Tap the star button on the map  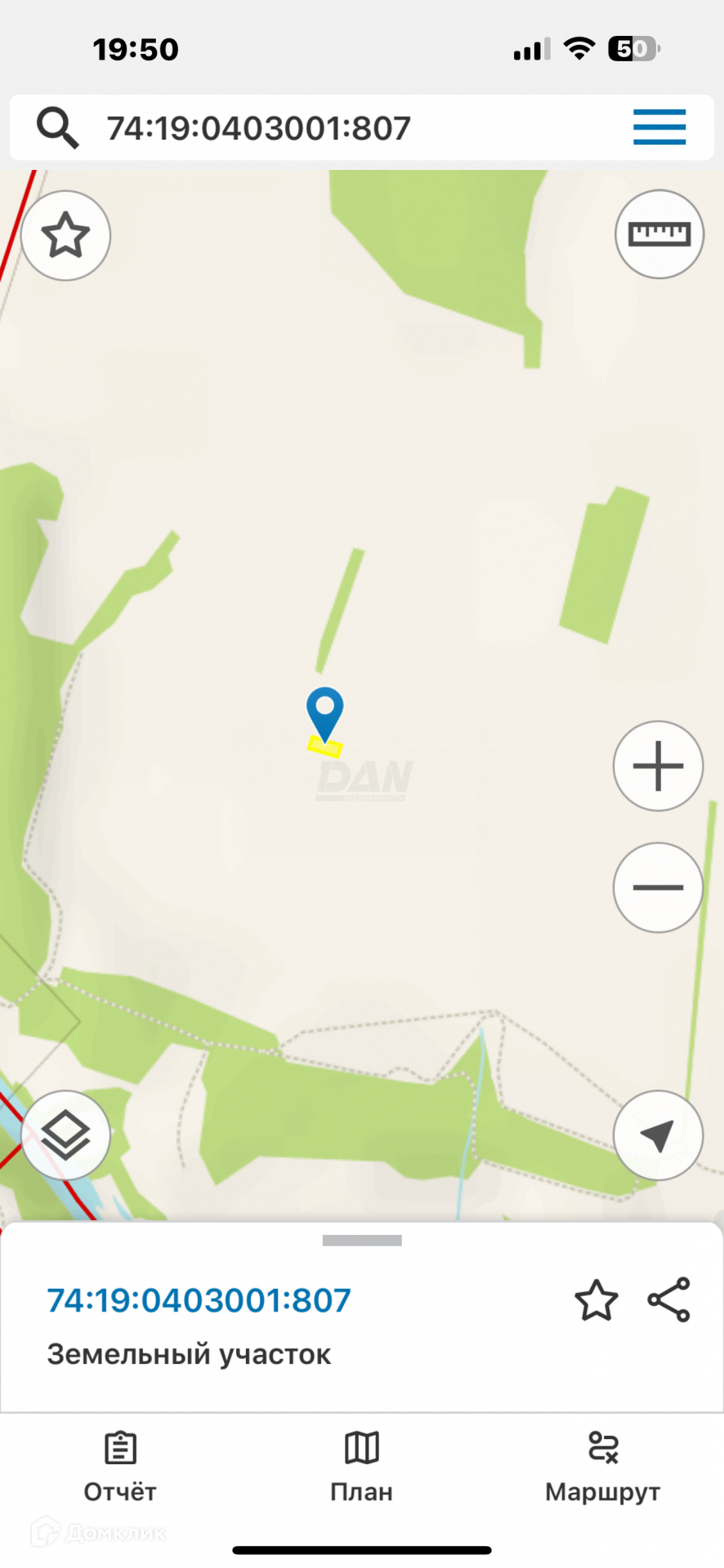[x=65, y=235]
